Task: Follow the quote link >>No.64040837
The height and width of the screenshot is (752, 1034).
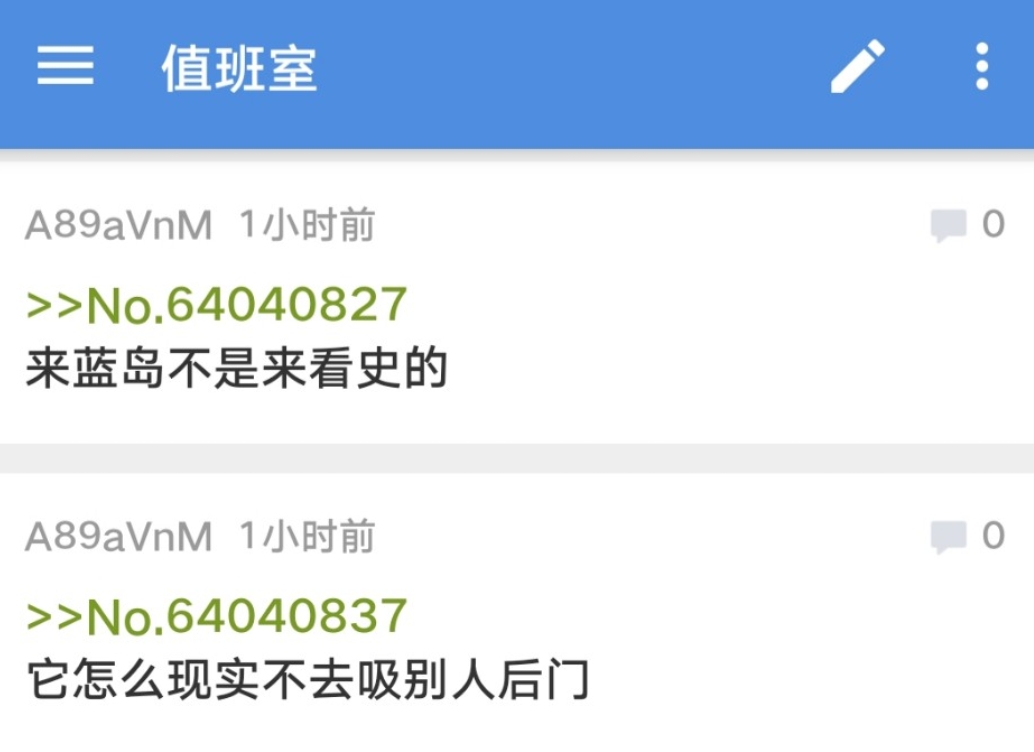Action: coord(217,616)
